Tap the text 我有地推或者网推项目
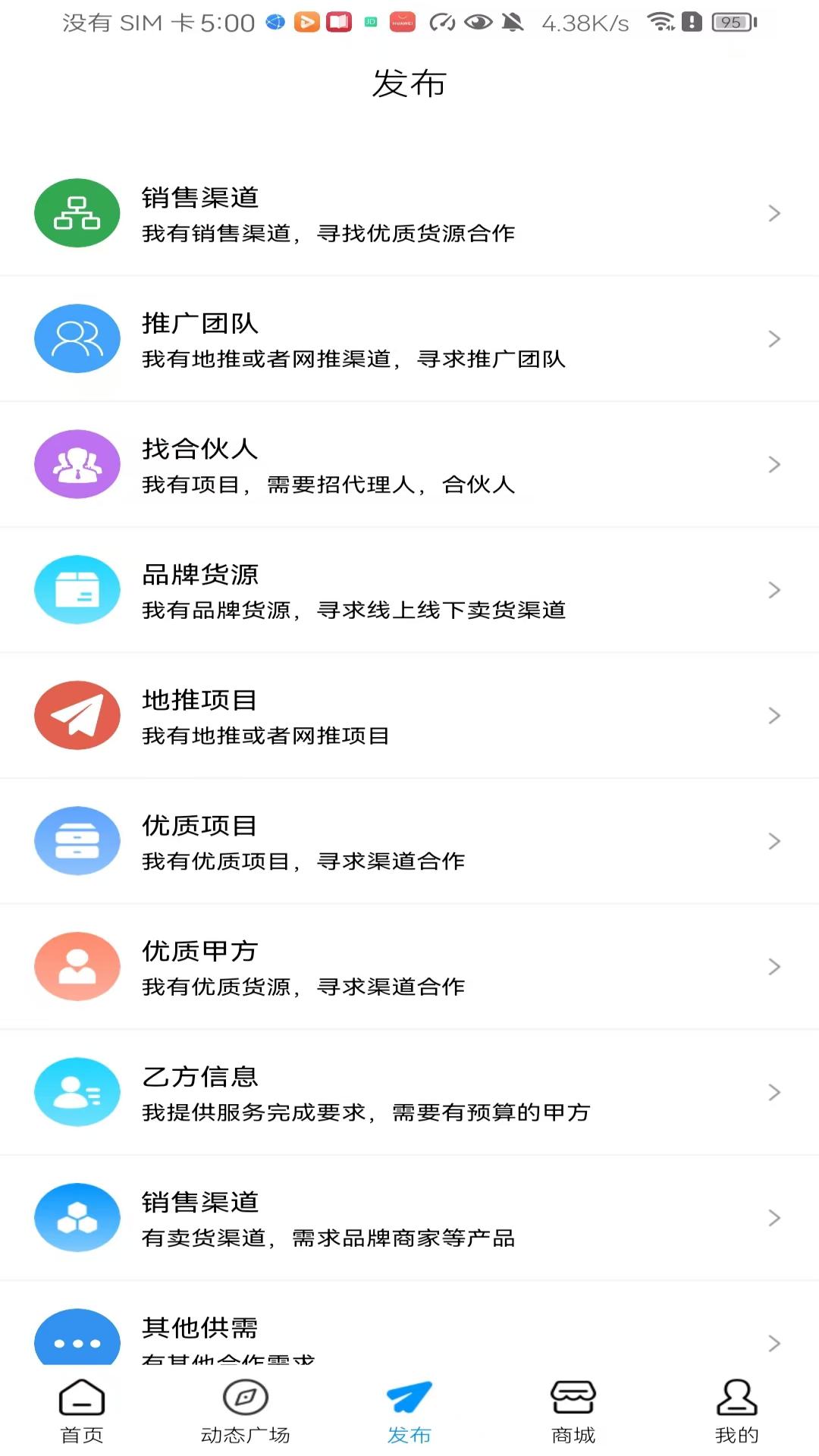Viewport: 819px width, 1456px height. click(265, 736)
